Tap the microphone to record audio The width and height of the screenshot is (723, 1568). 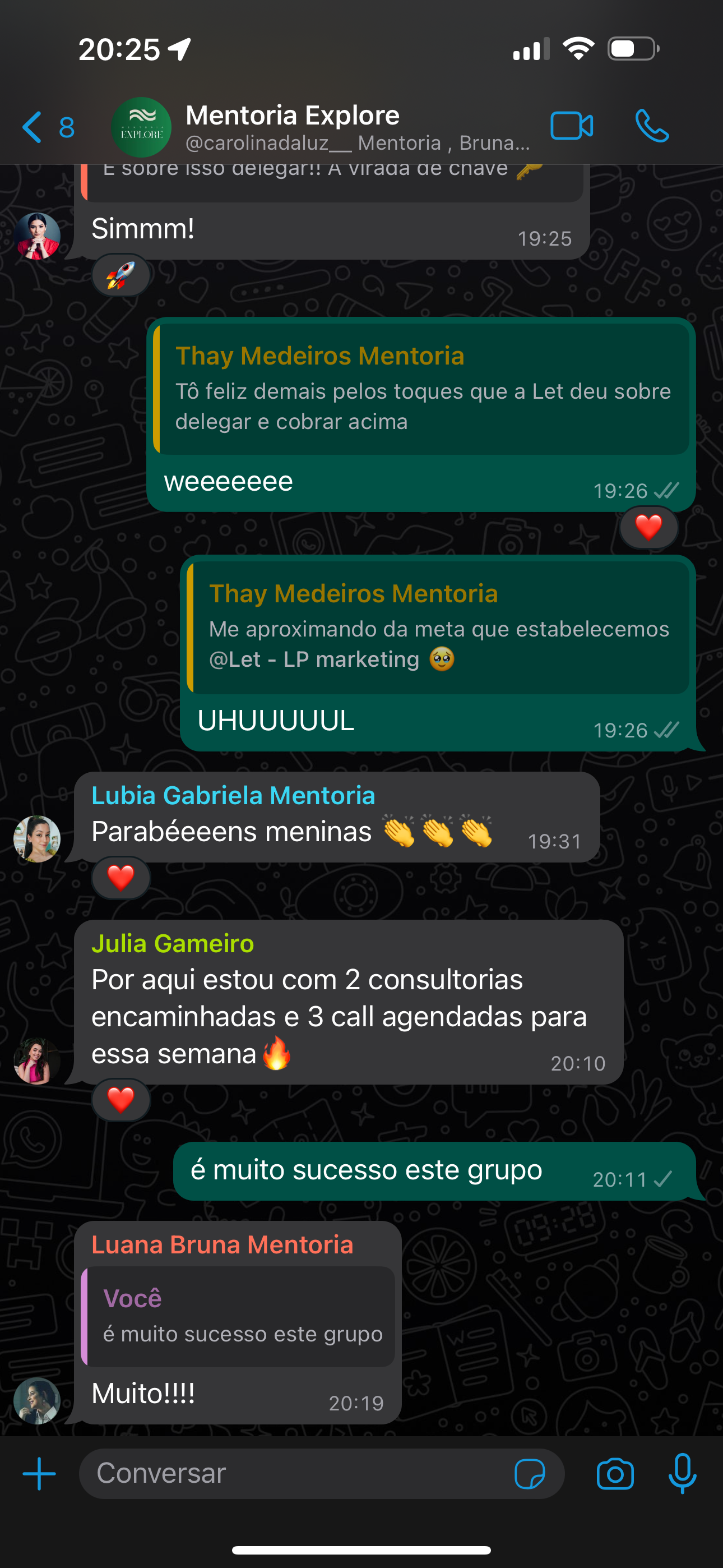[682, 1474]
